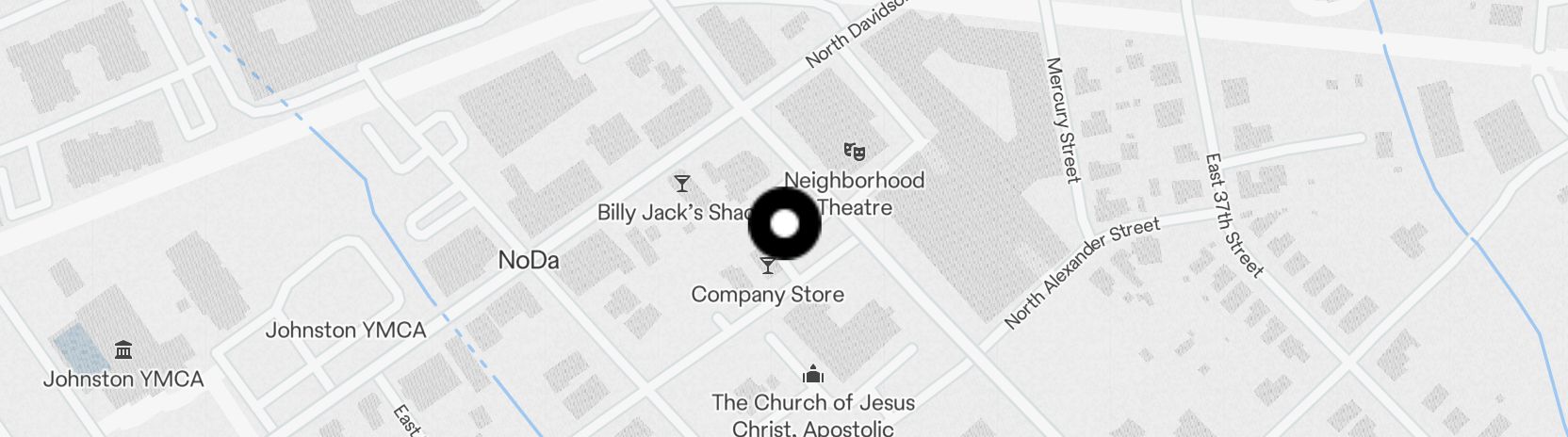
Task: Open the Johnston YMCA place marker
Action: click(x=122, y=350)
